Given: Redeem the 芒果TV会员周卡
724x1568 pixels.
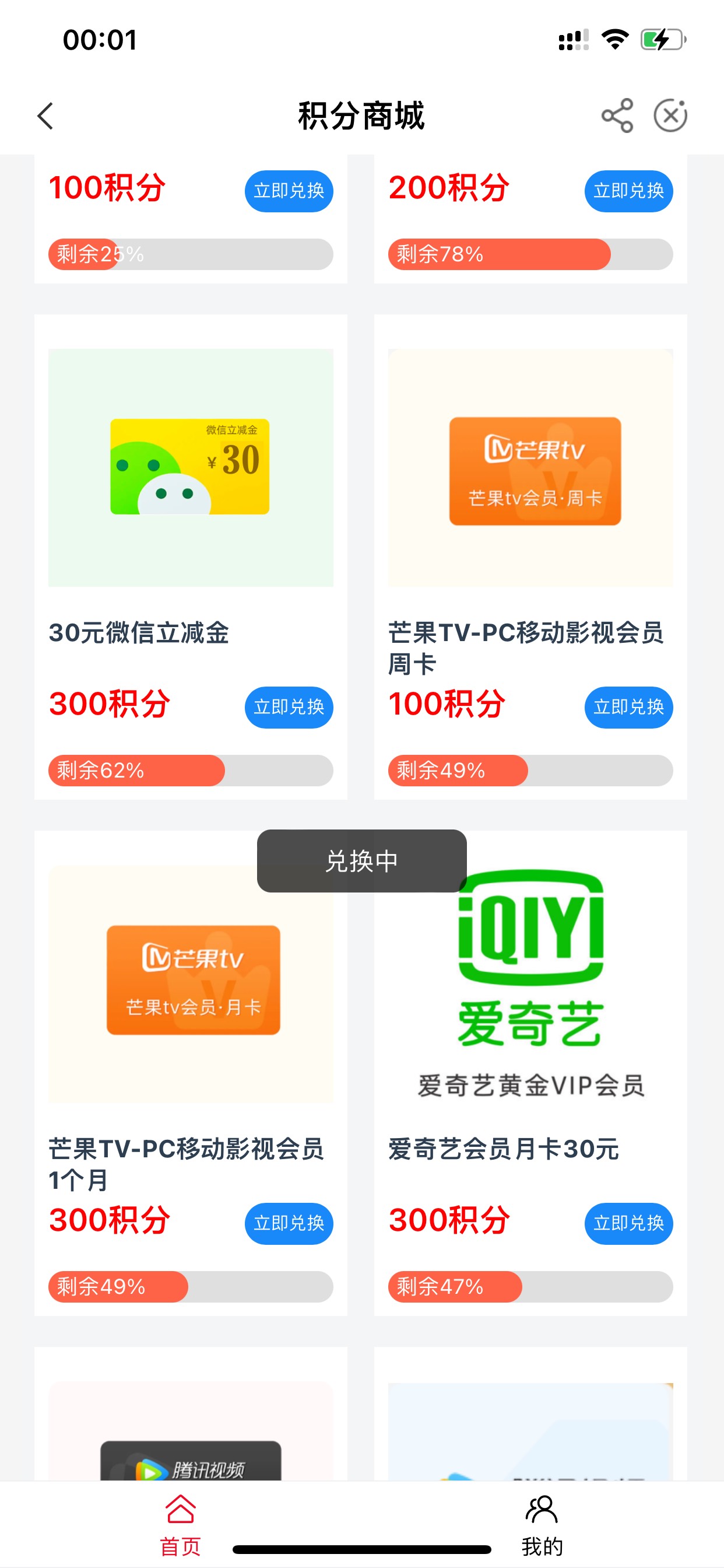Looking at the screenshot, I should [x=628, y=708].
